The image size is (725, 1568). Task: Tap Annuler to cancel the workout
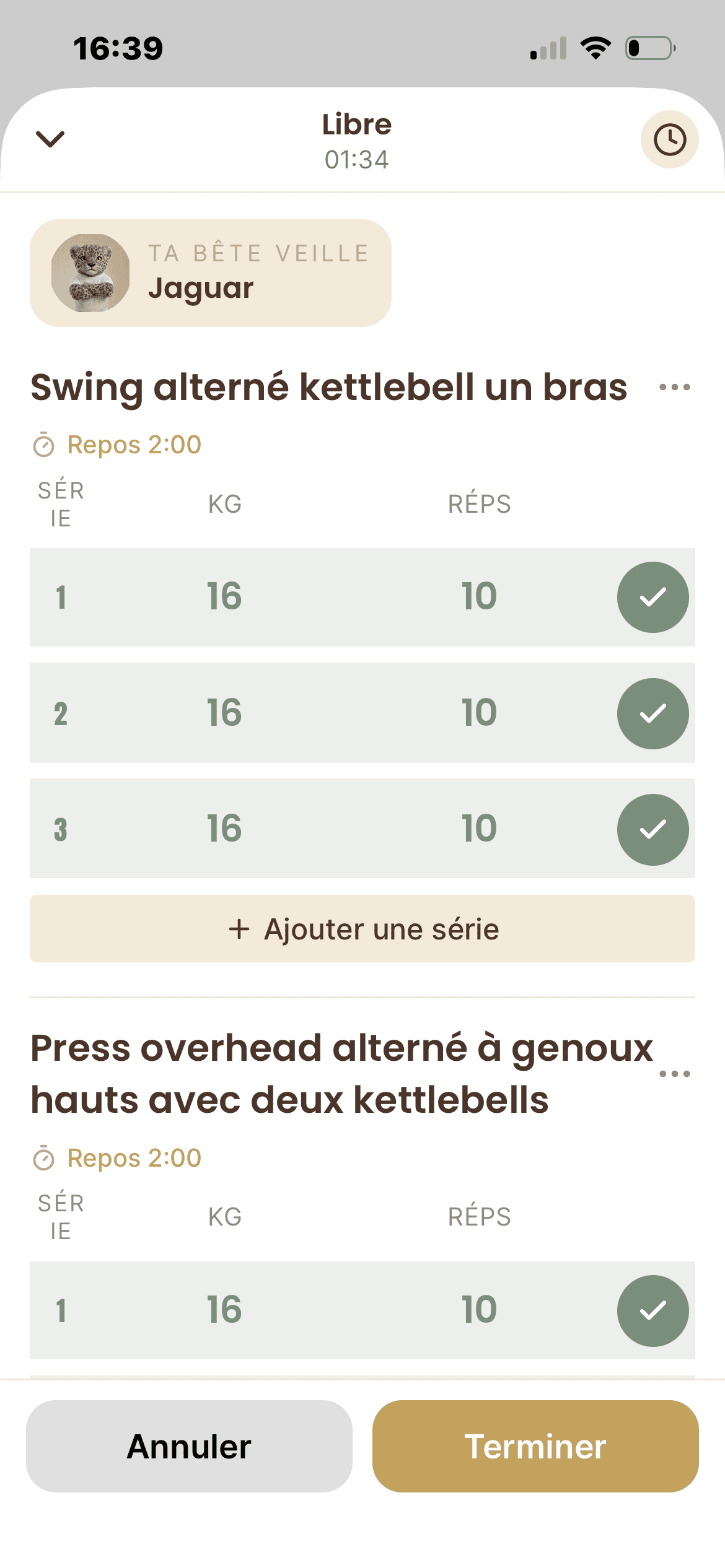pyautogui.click(x=189, y=1447)
